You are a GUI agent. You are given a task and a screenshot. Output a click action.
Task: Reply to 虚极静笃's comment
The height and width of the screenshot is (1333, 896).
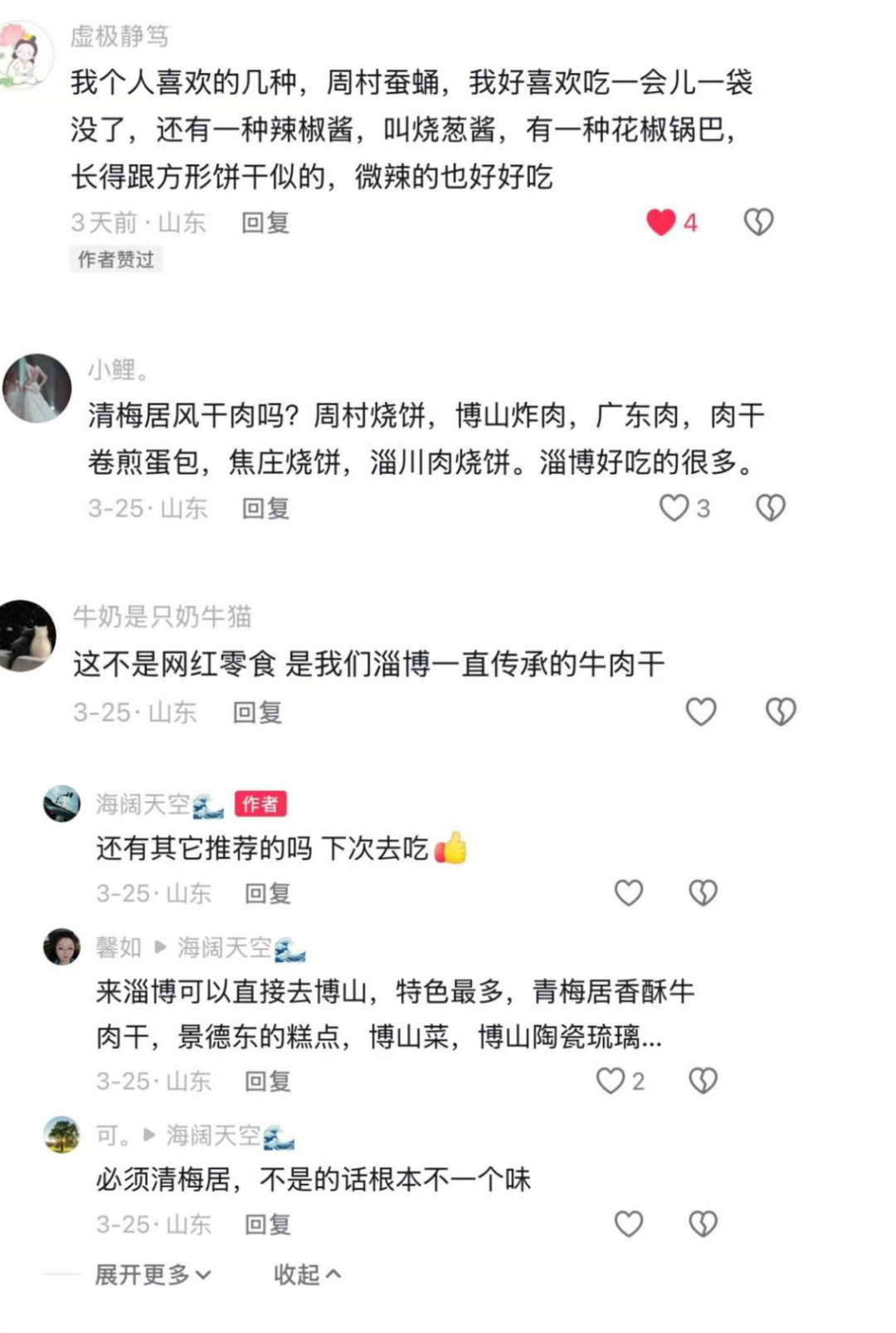click(x=265, y=222)
